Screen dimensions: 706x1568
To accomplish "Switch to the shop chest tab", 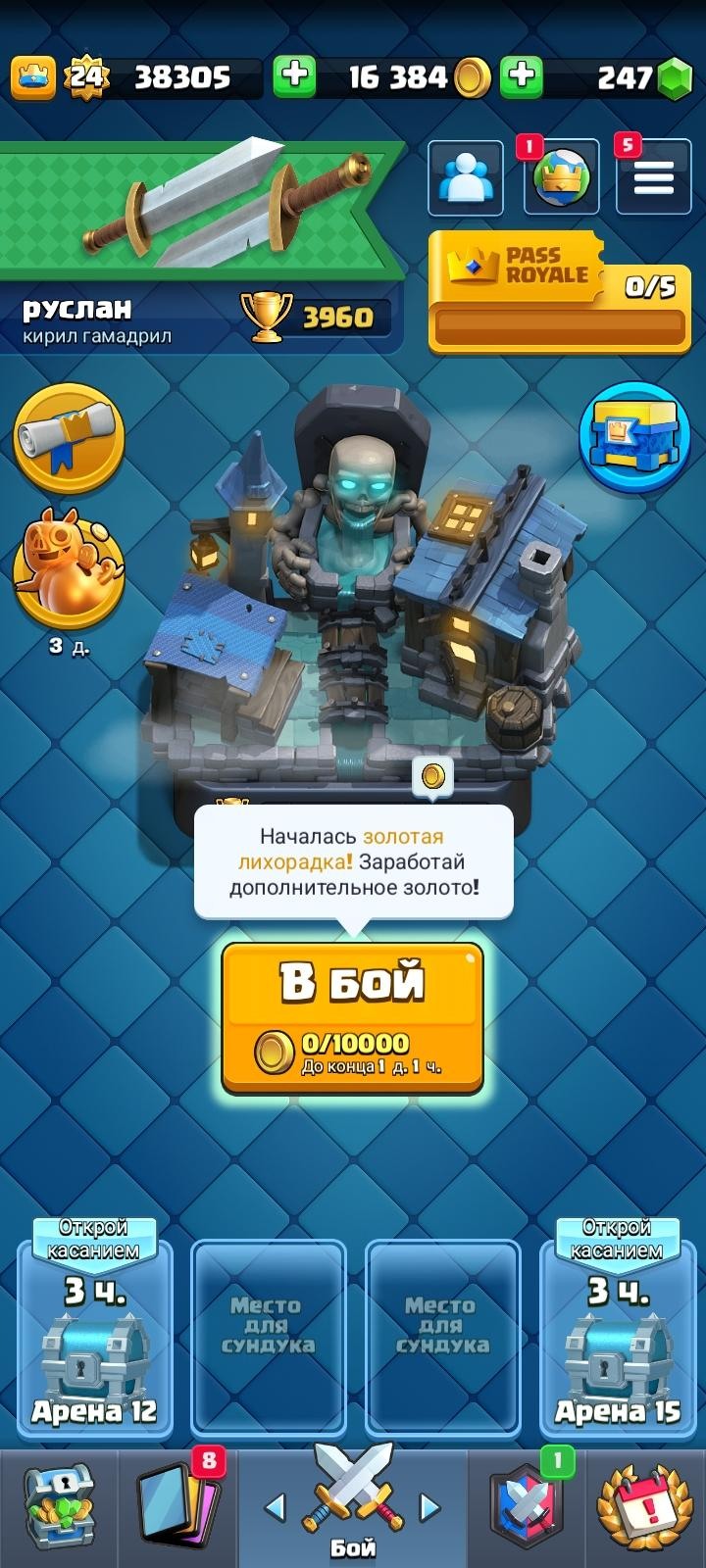I will click(x=59, y=1507).
